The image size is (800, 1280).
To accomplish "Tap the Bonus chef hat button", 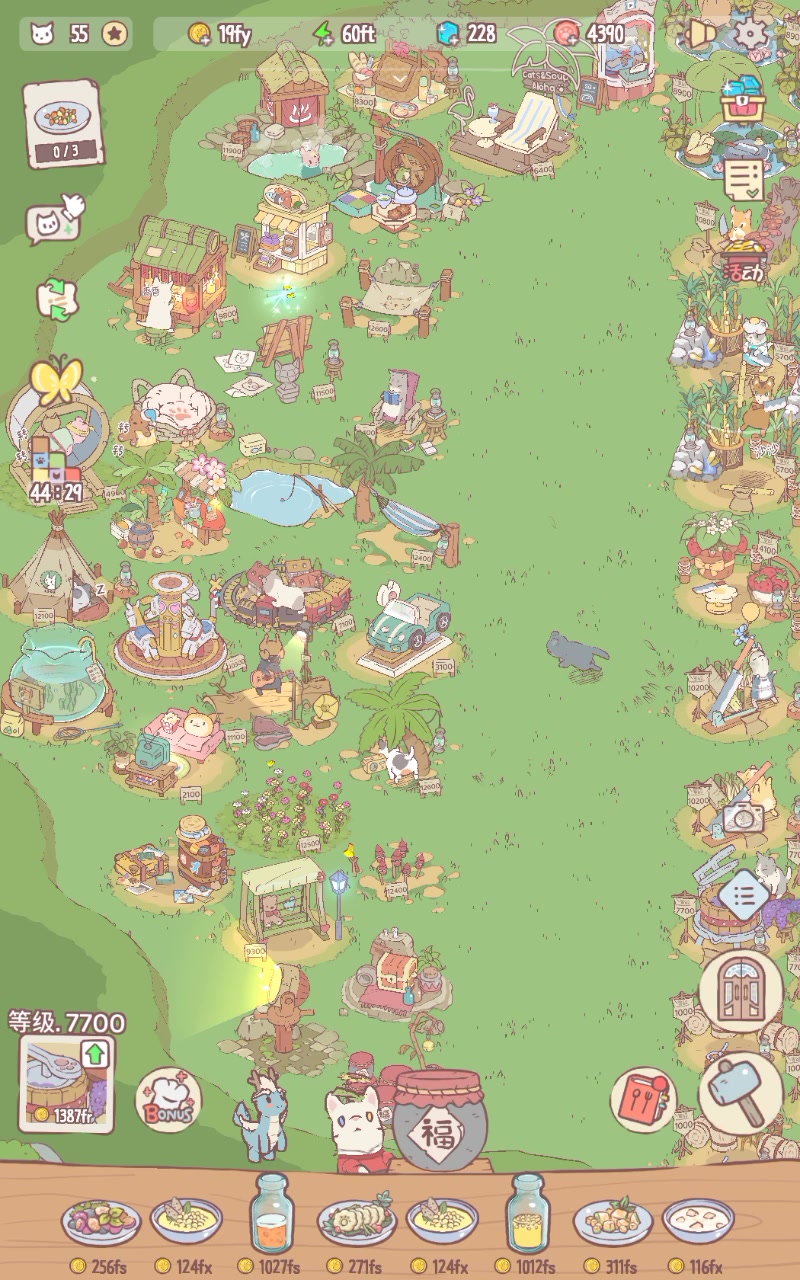I will [168, 1100].
